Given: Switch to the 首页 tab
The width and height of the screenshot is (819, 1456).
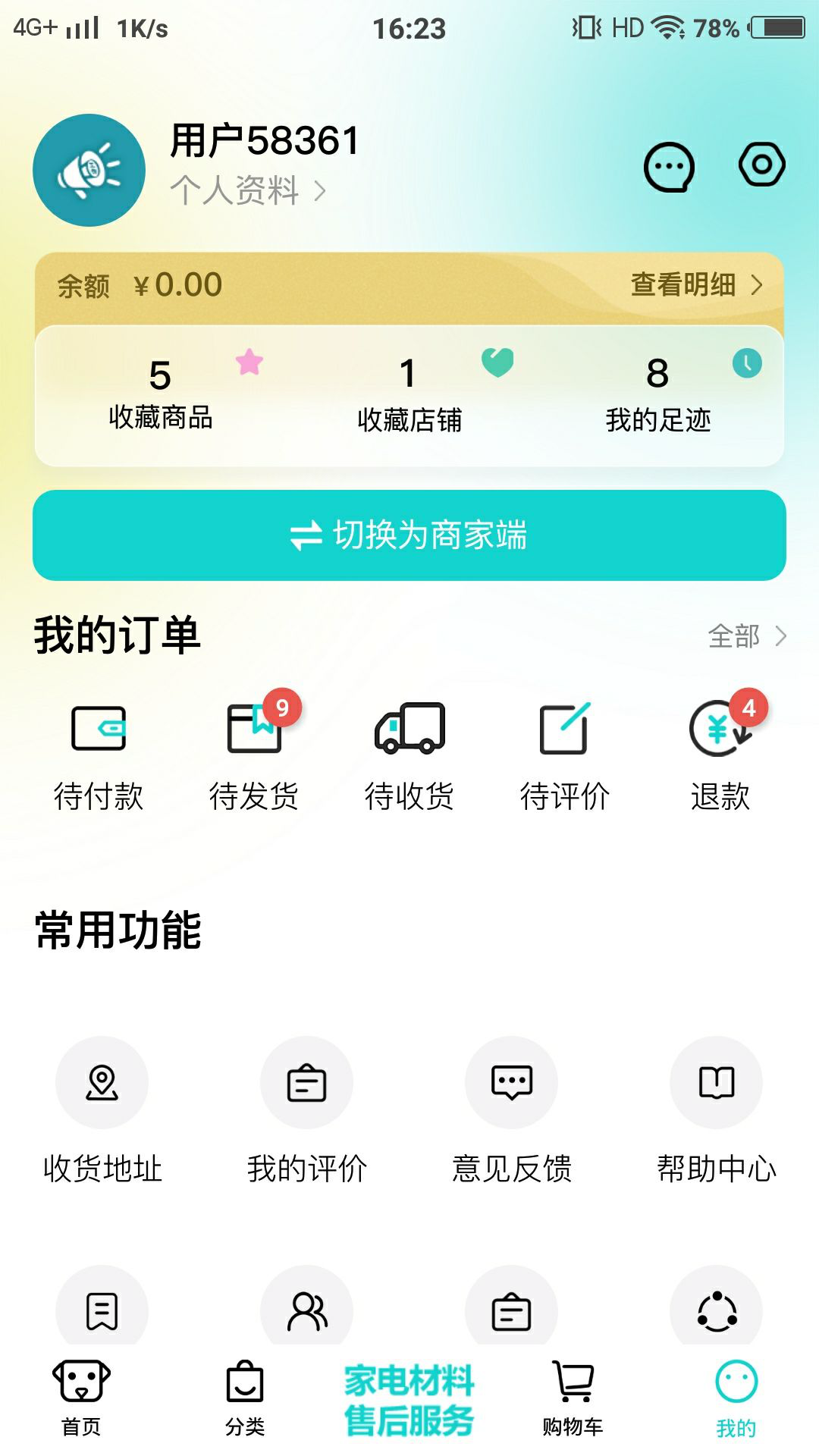Looking at the screenshot, I should 81,1398.
